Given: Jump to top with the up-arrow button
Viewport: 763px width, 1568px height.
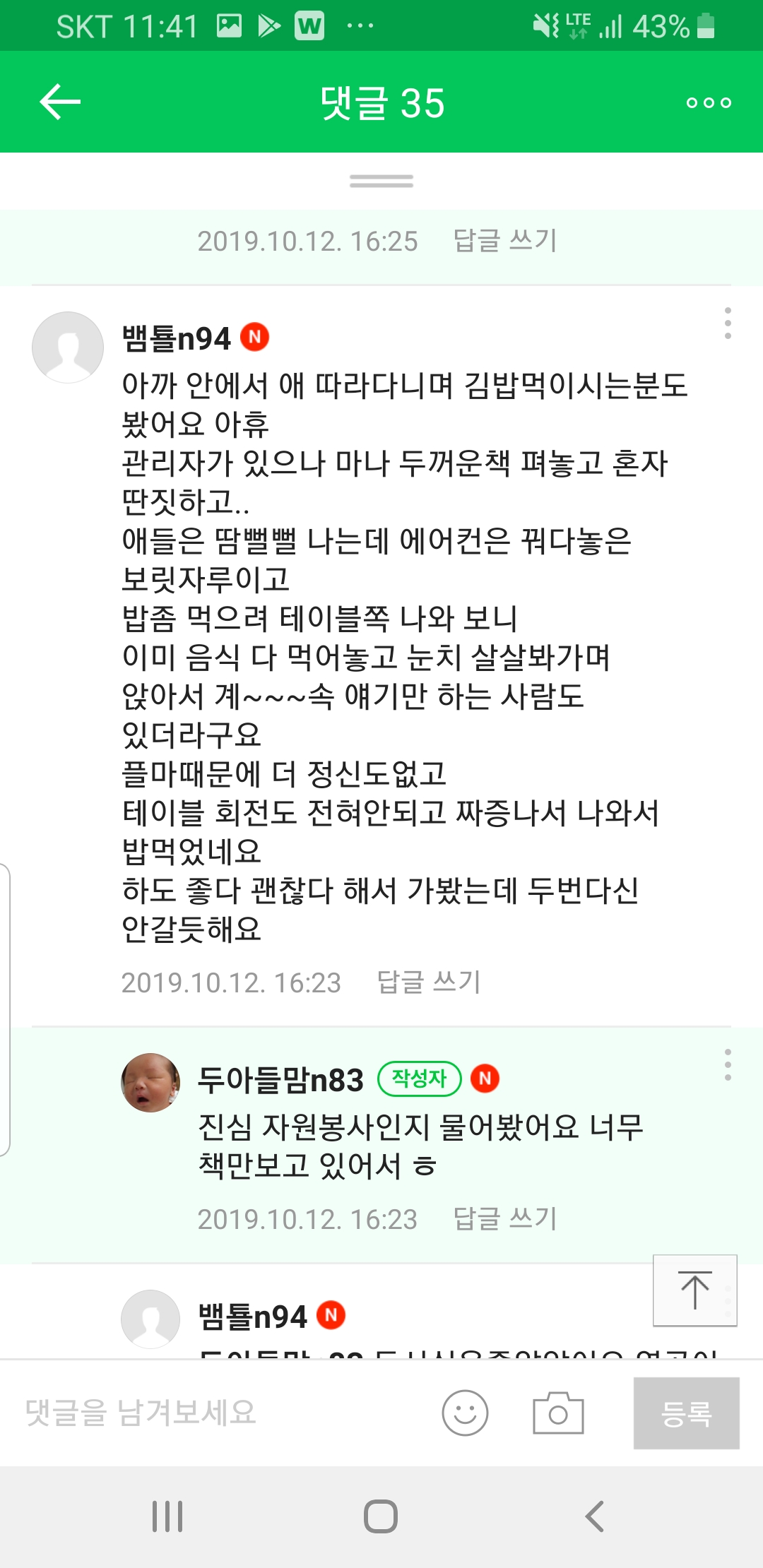Looking at the screenshot, I should point(694,1290).
